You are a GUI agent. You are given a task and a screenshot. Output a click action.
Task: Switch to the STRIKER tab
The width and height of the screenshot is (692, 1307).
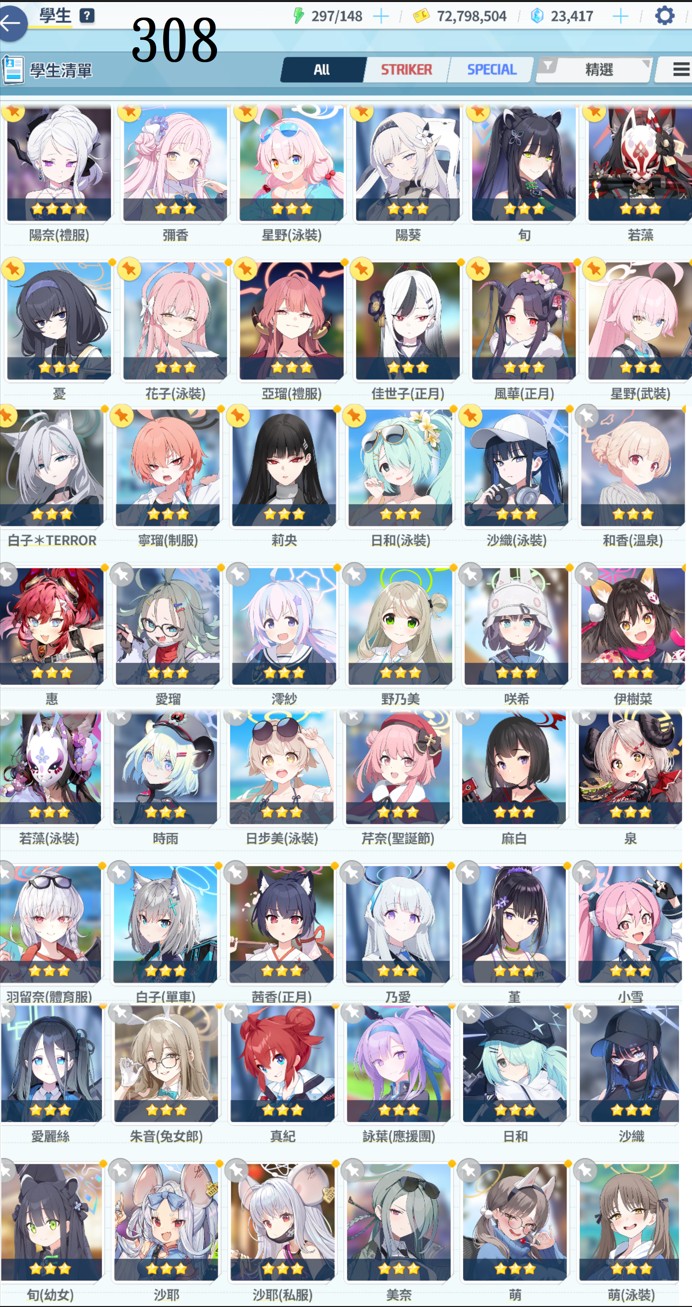coord(406,70)
